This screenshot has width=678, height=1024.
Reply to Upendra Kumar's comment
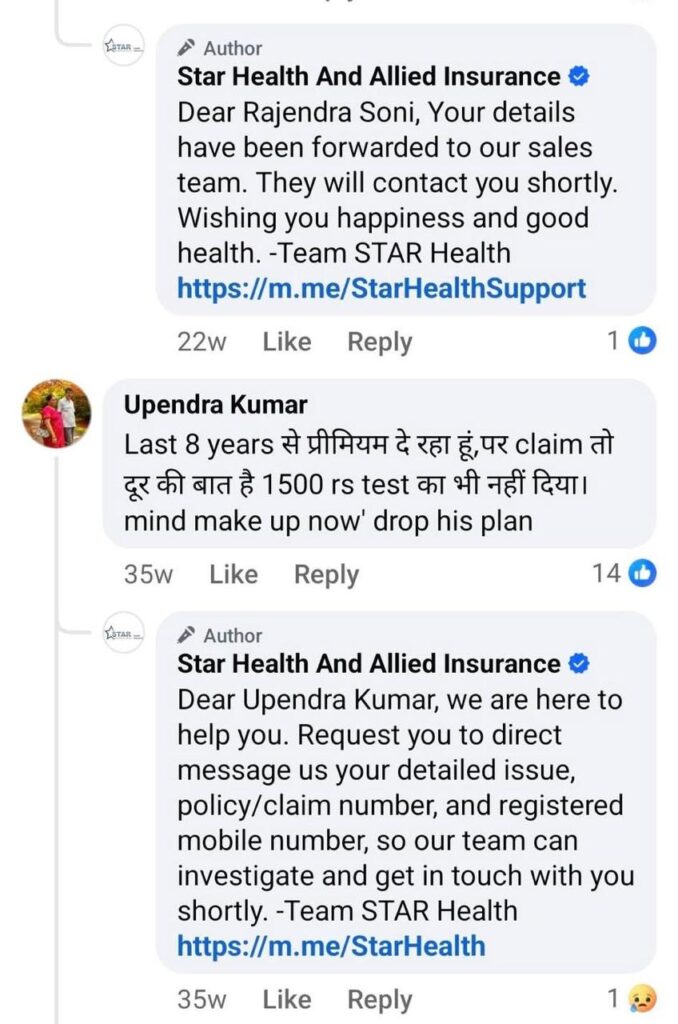pos(326,575)
